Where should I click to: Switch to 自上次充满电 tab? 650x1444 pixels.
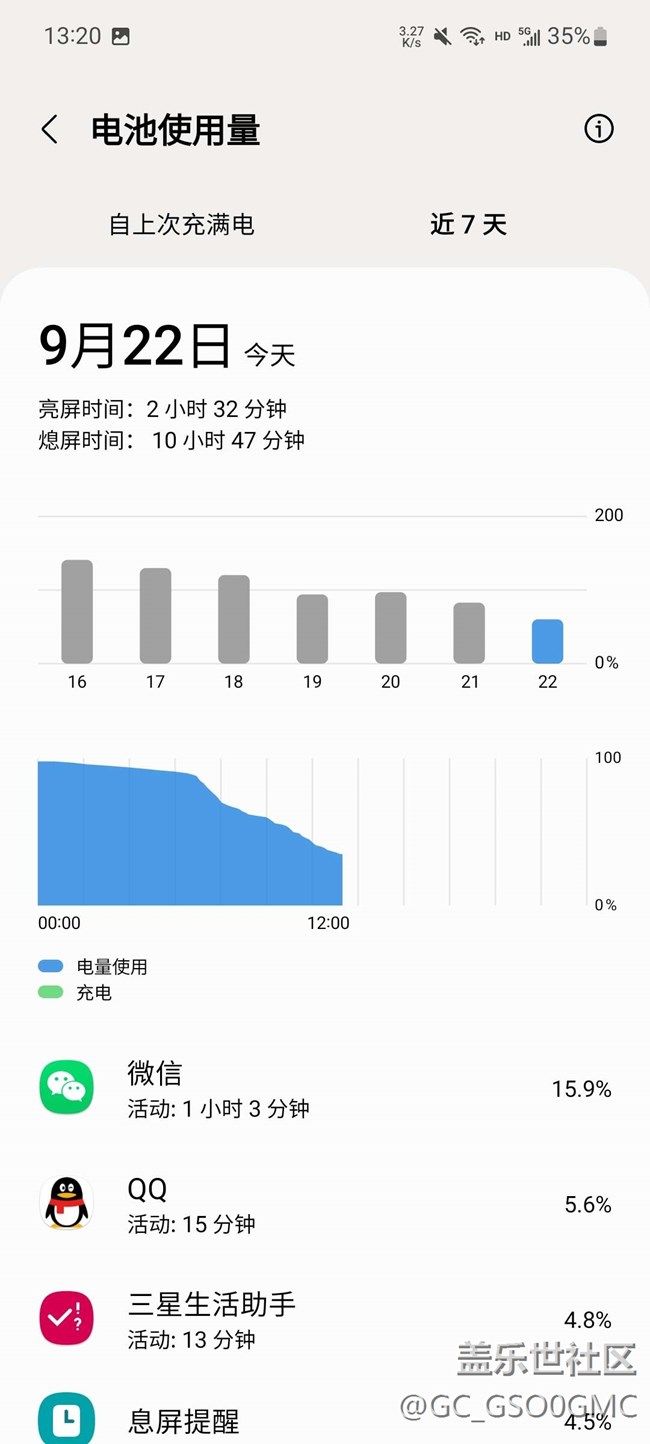coord(181,224)
